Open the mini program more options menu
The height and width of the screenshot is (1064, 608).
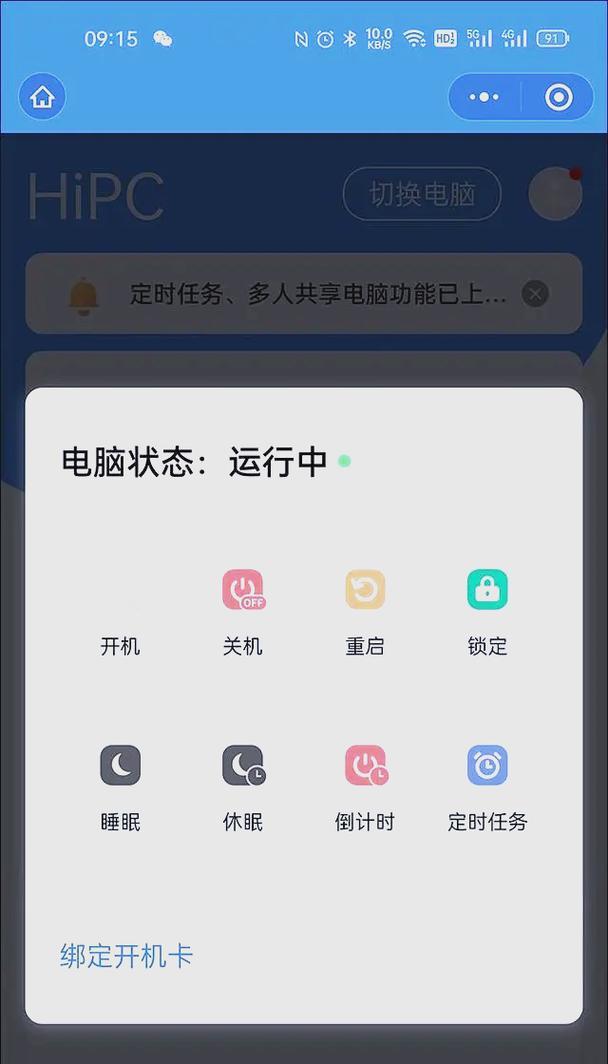tap(484, 97)
